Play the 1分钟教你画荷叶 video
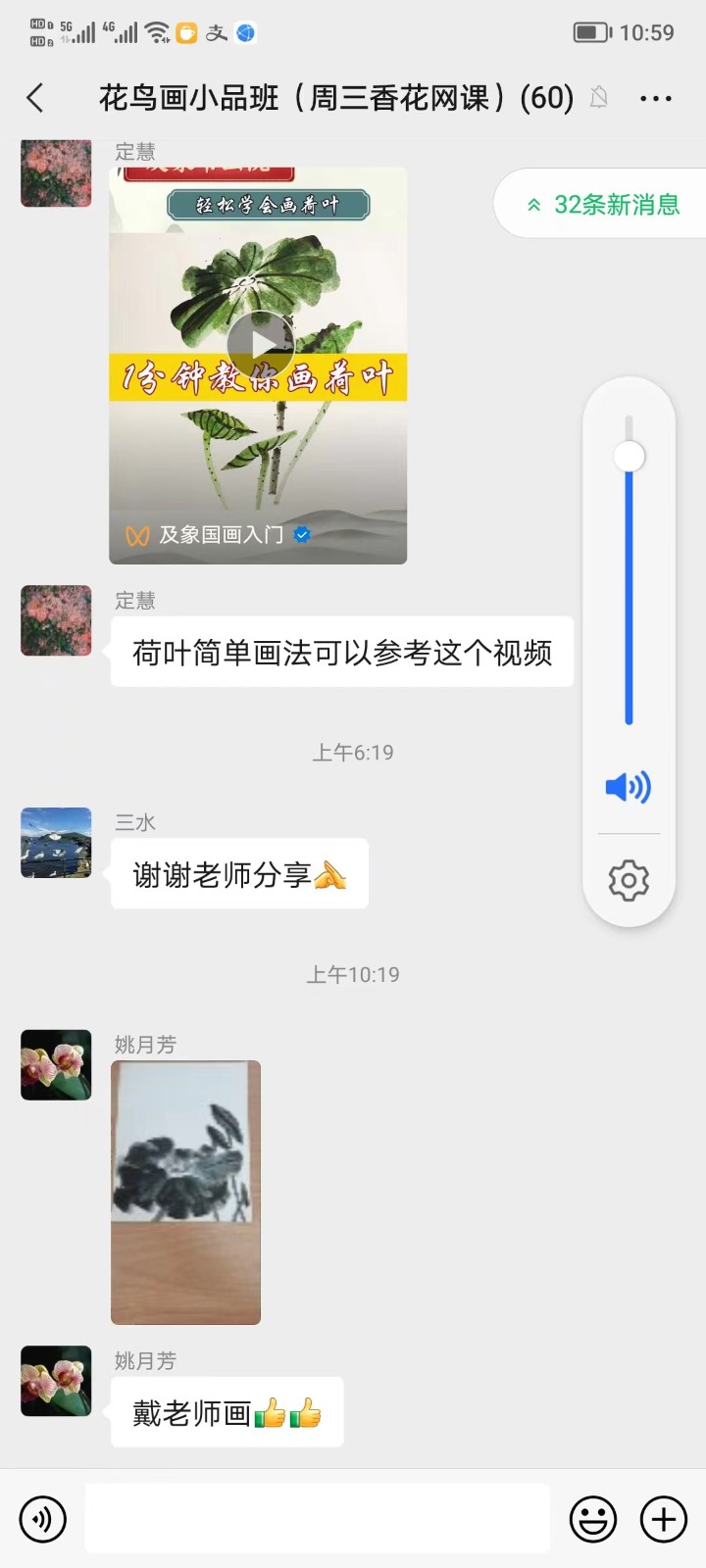 click(260, 345)
